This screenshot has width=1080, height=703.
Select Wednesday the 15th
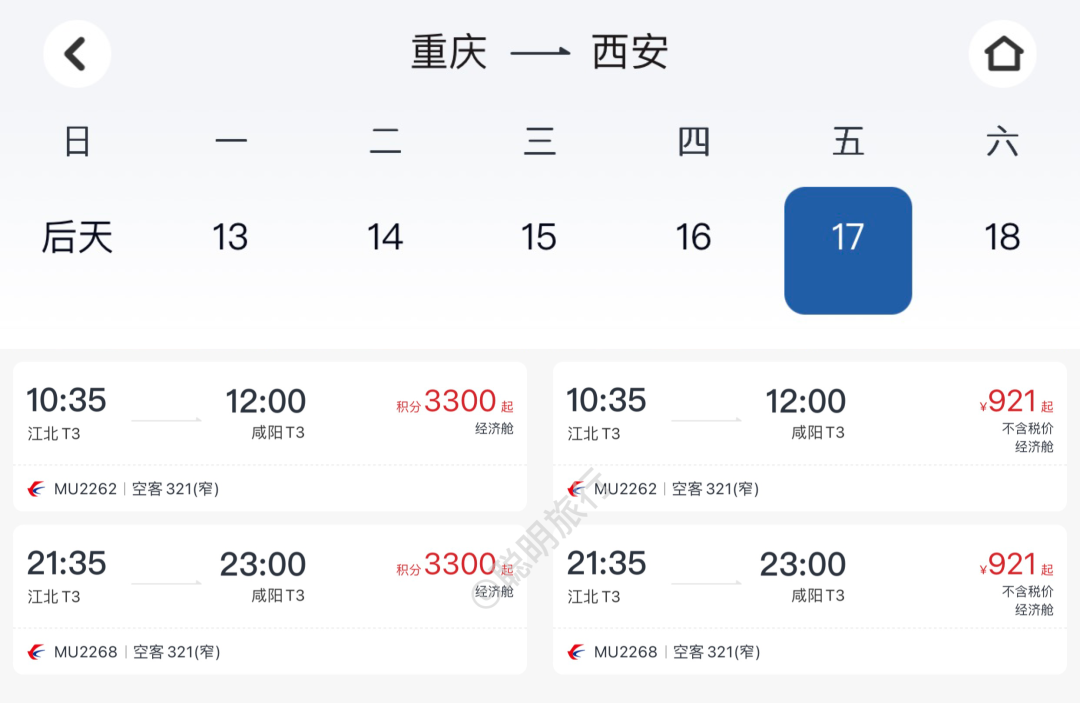coord(539,238)
